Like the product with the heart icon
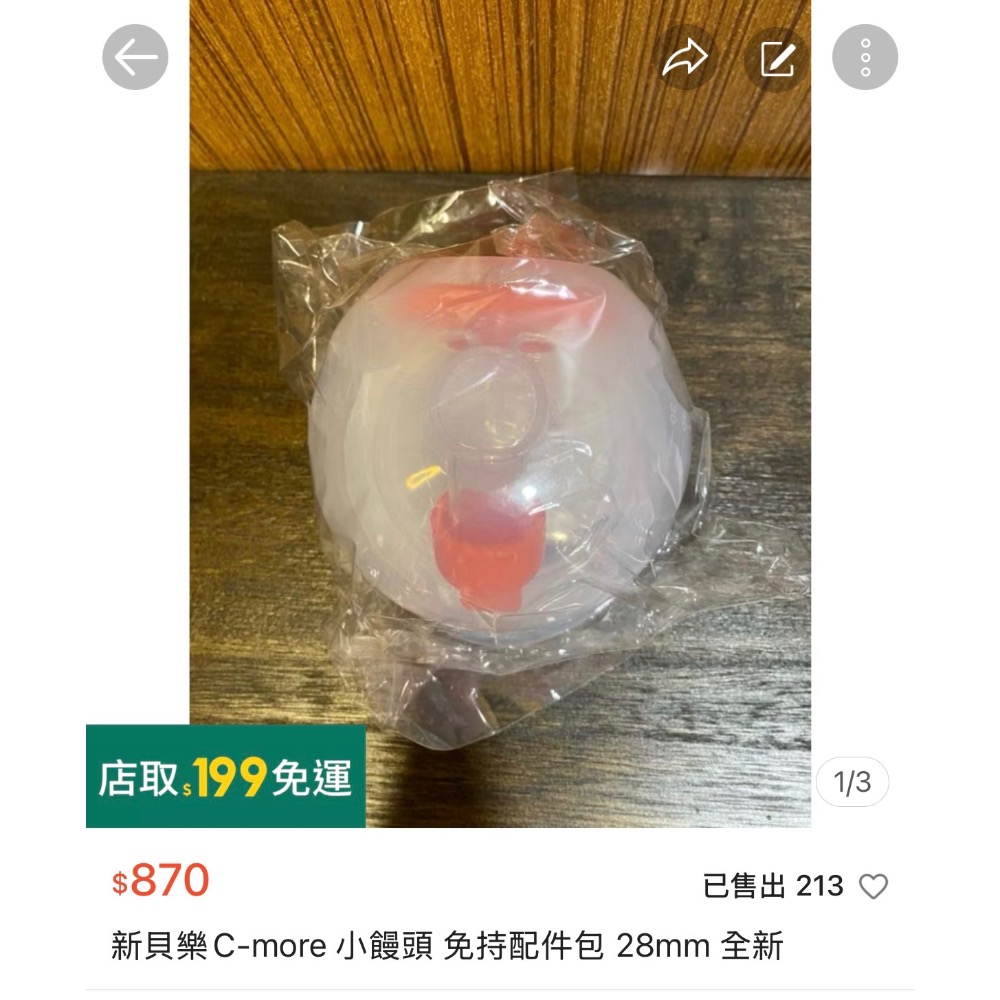1000x1000 pixels. pyautogui.click(x=873, y=886)
